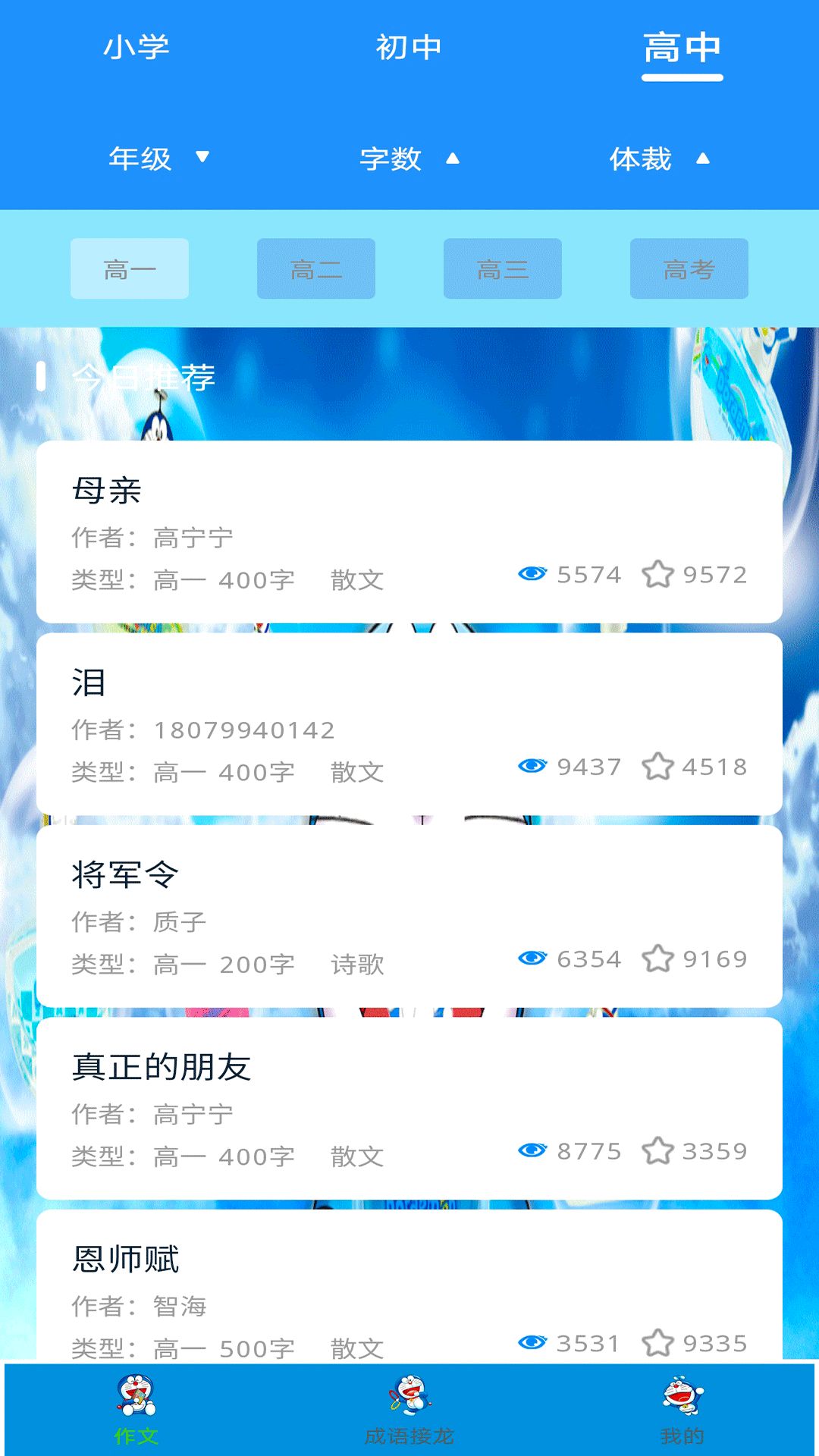
Task: Switch to the 小学 tab
Action: [136, 47]
